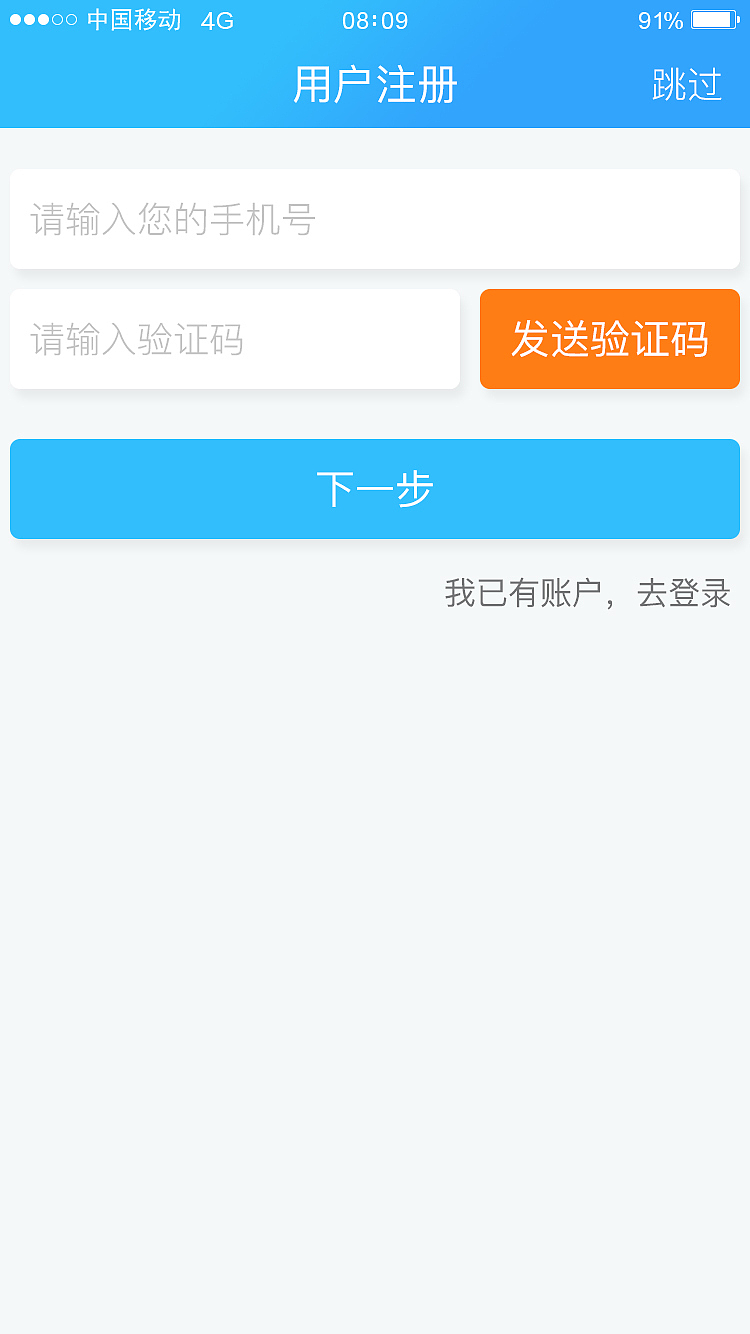
Task: Tap the clock showing 08:09
Action: click(x=374, y=19)
